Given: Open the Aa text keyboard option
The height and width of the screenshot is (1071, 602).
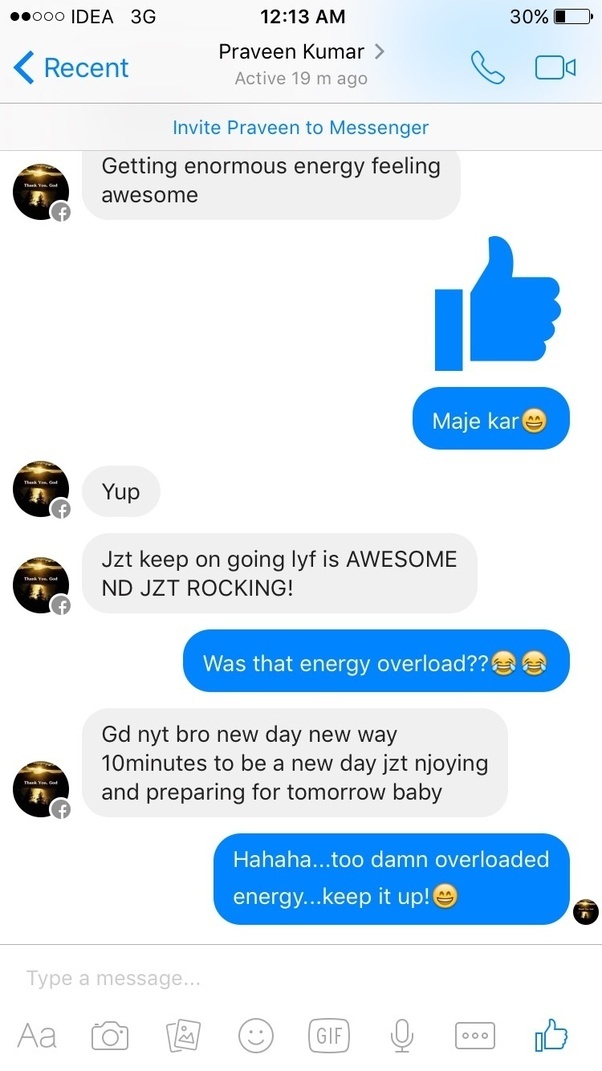Looking at the screenshot, I should pyautogui.click(x=37, y=1036).
